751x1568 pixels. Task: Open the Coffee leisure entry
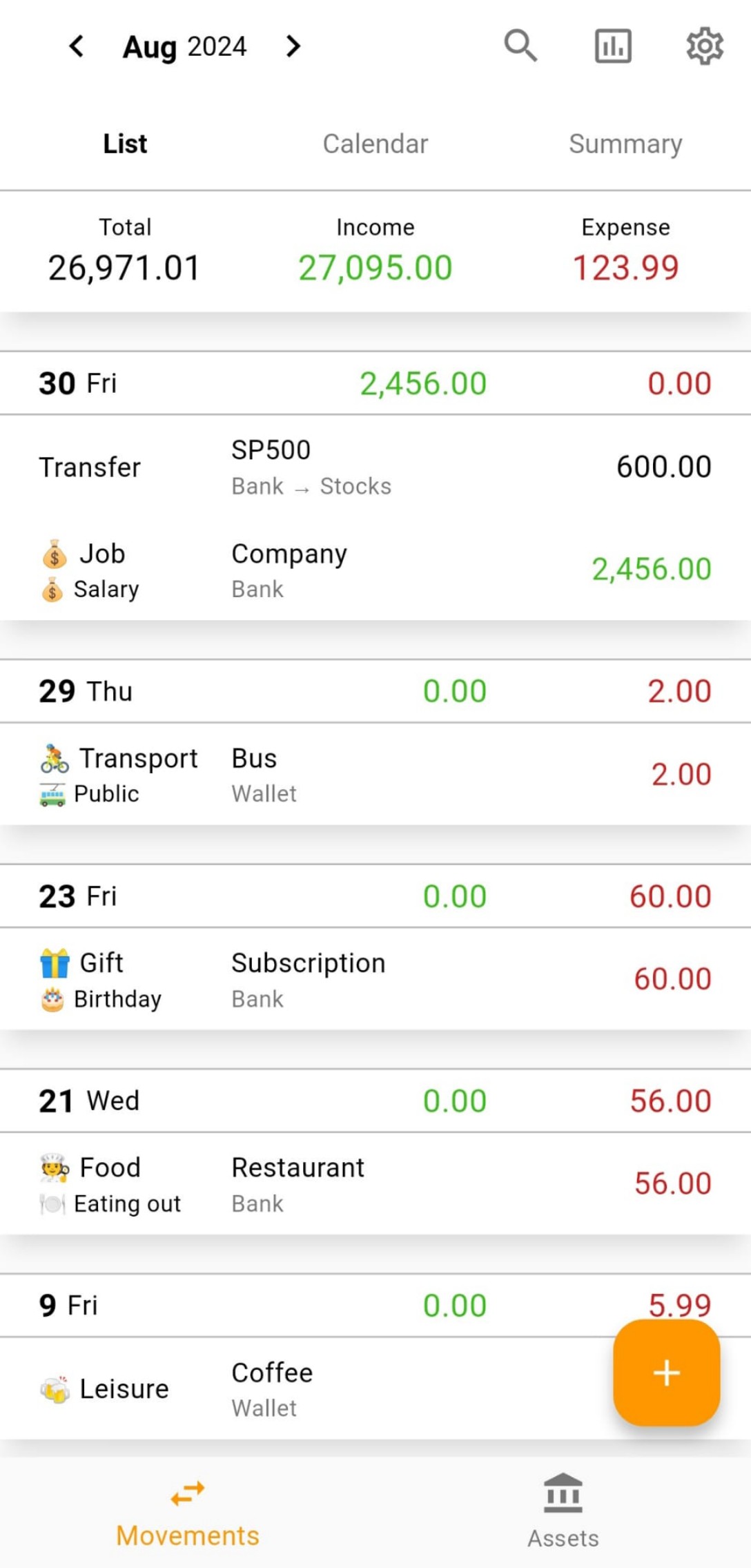[311, 1389]
